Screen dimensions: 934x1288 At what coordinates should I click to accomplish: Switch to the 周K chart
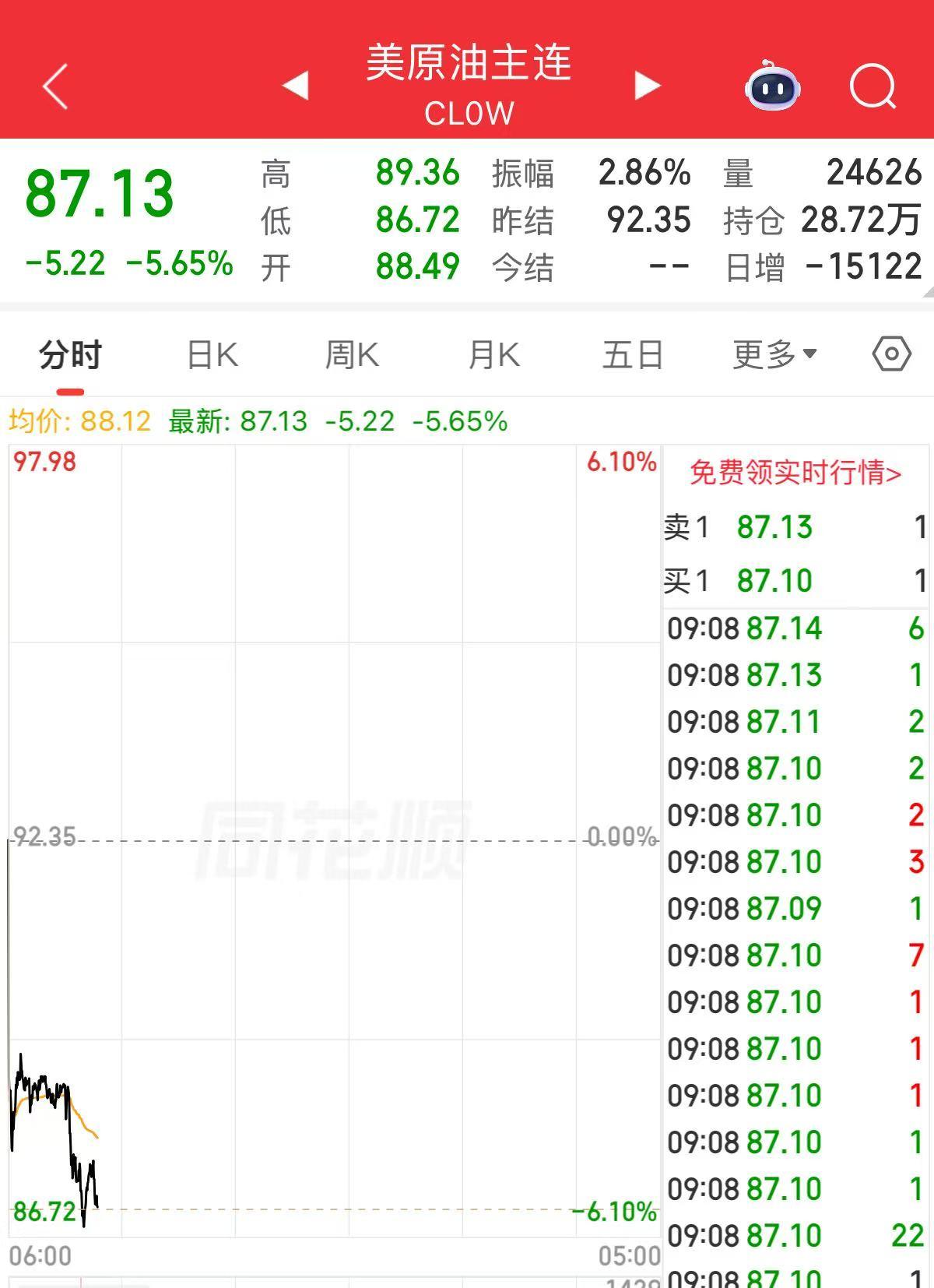tap(352, 355)
